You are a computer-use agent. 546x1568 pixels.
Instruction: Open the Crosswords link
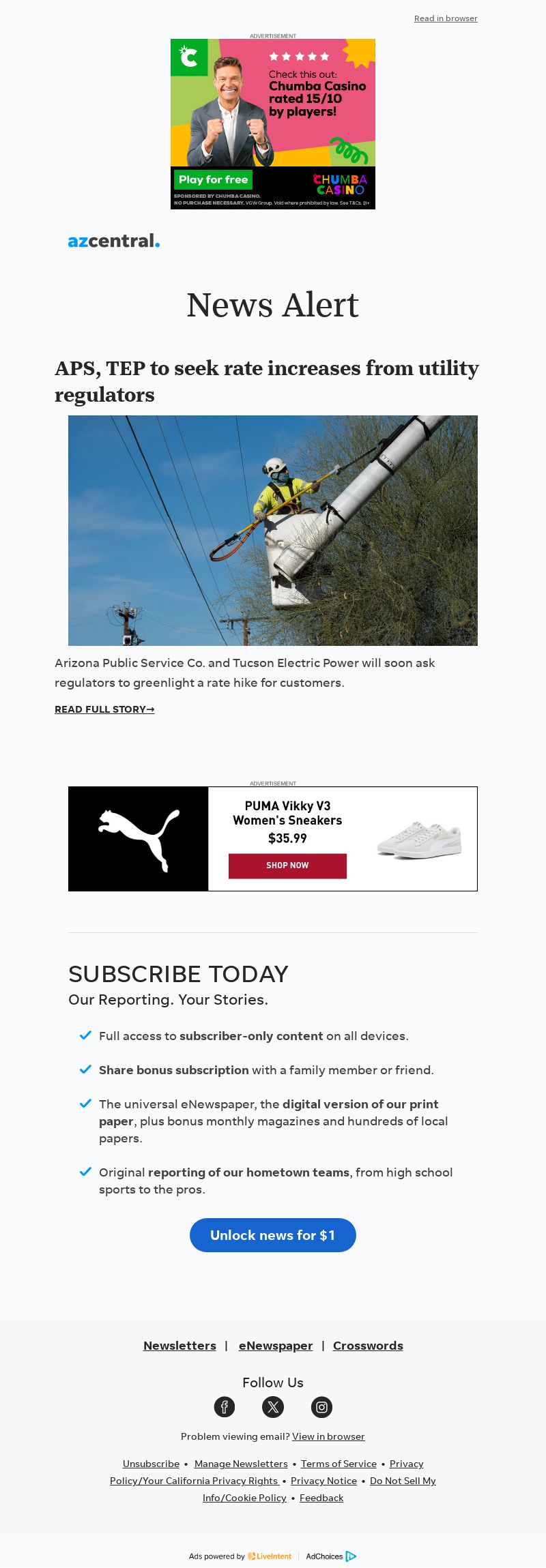coord(368,1346)
